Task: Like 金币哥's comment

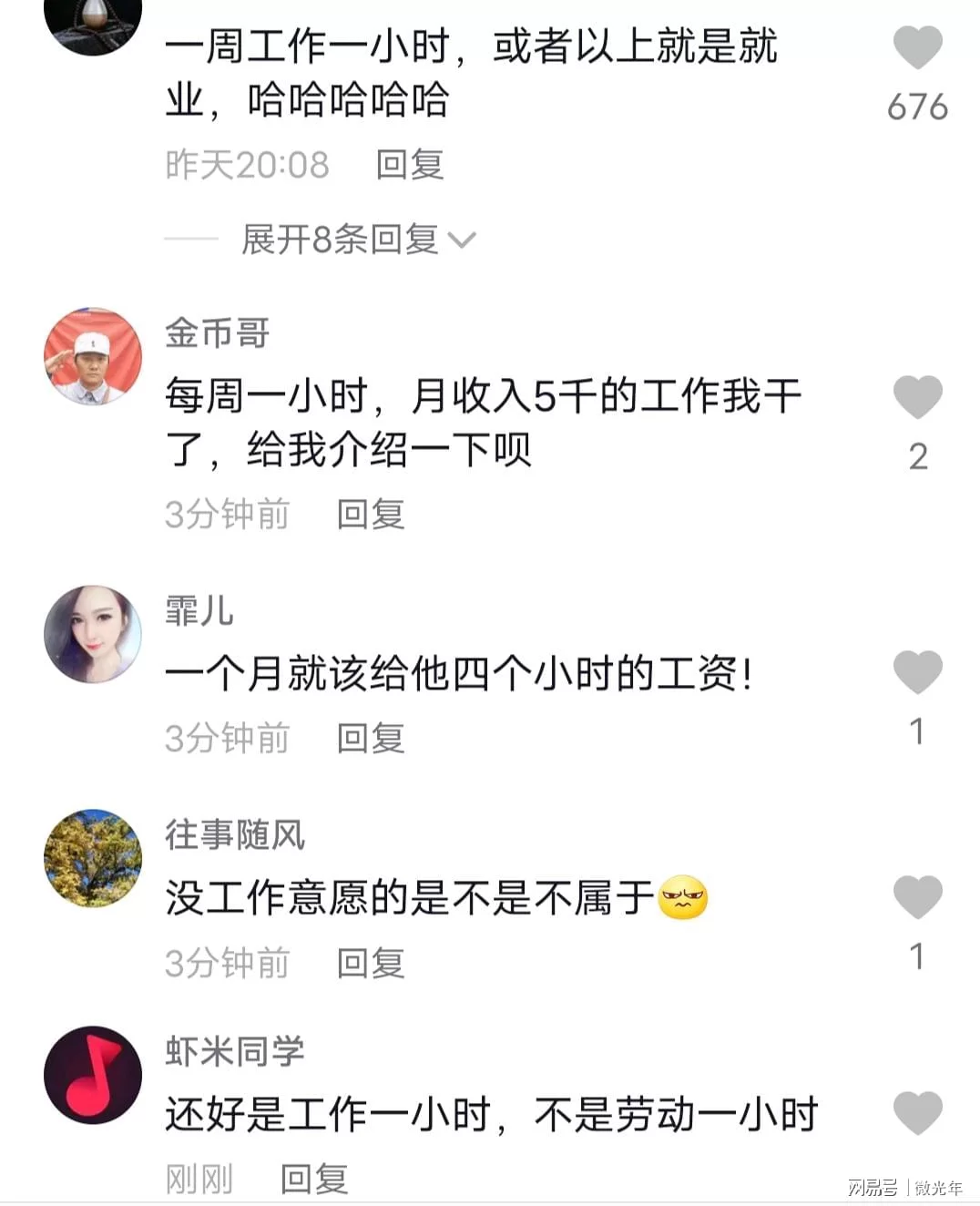Action: (917, 397)
